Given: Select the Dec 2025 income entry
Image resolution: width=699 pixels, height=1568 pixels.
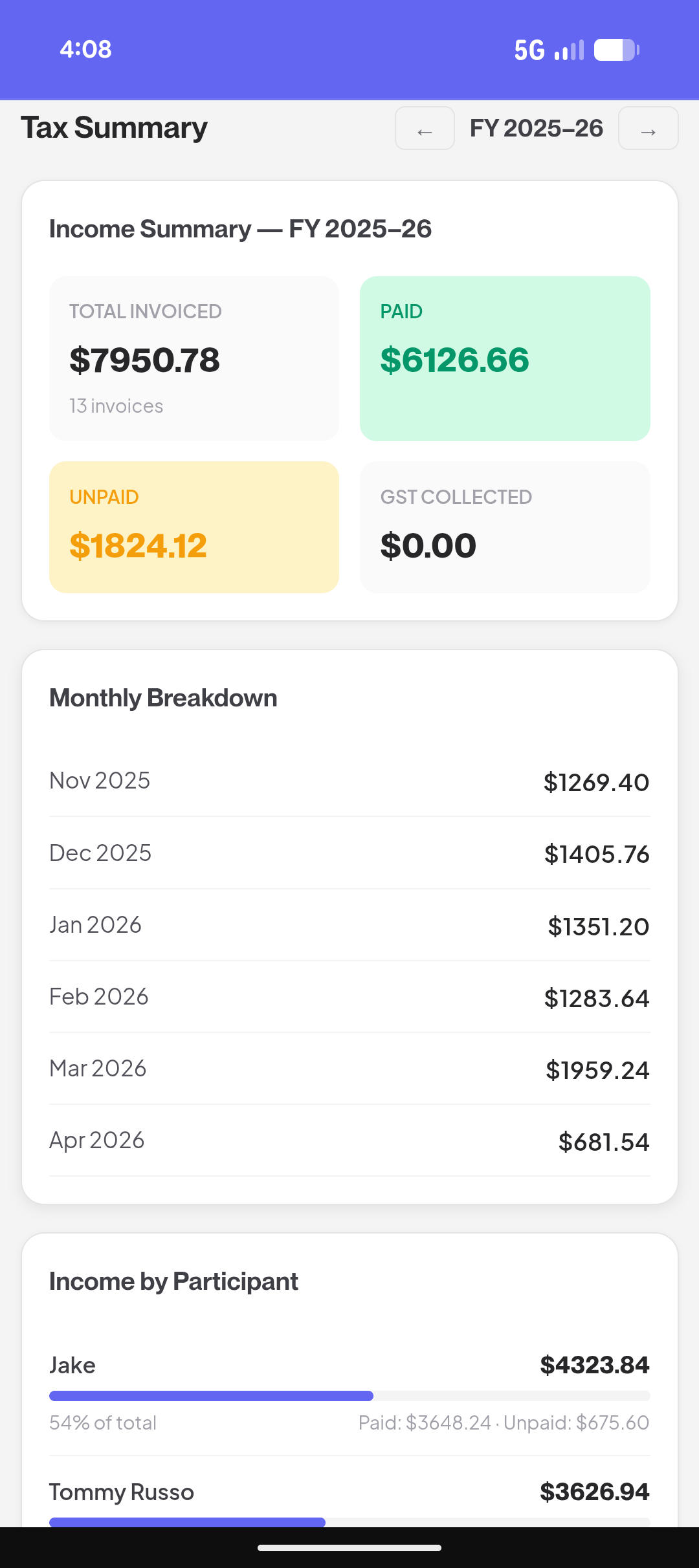Looking at the screenshot, I should (x=349, y=854).
